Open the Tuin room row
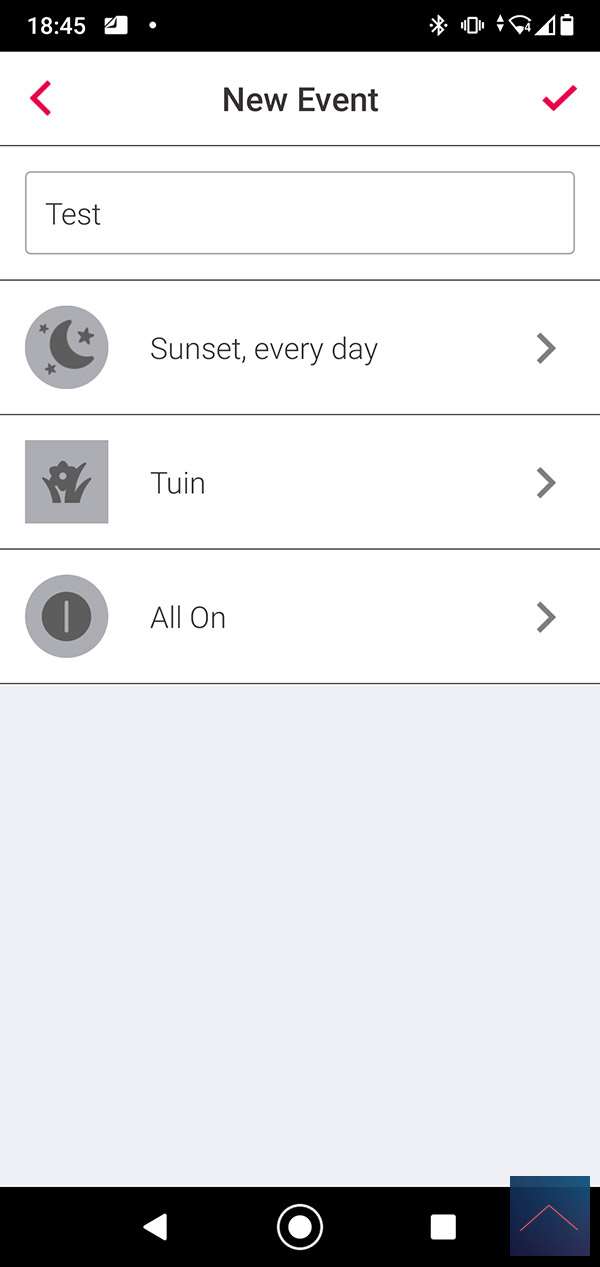 point(300,482)
